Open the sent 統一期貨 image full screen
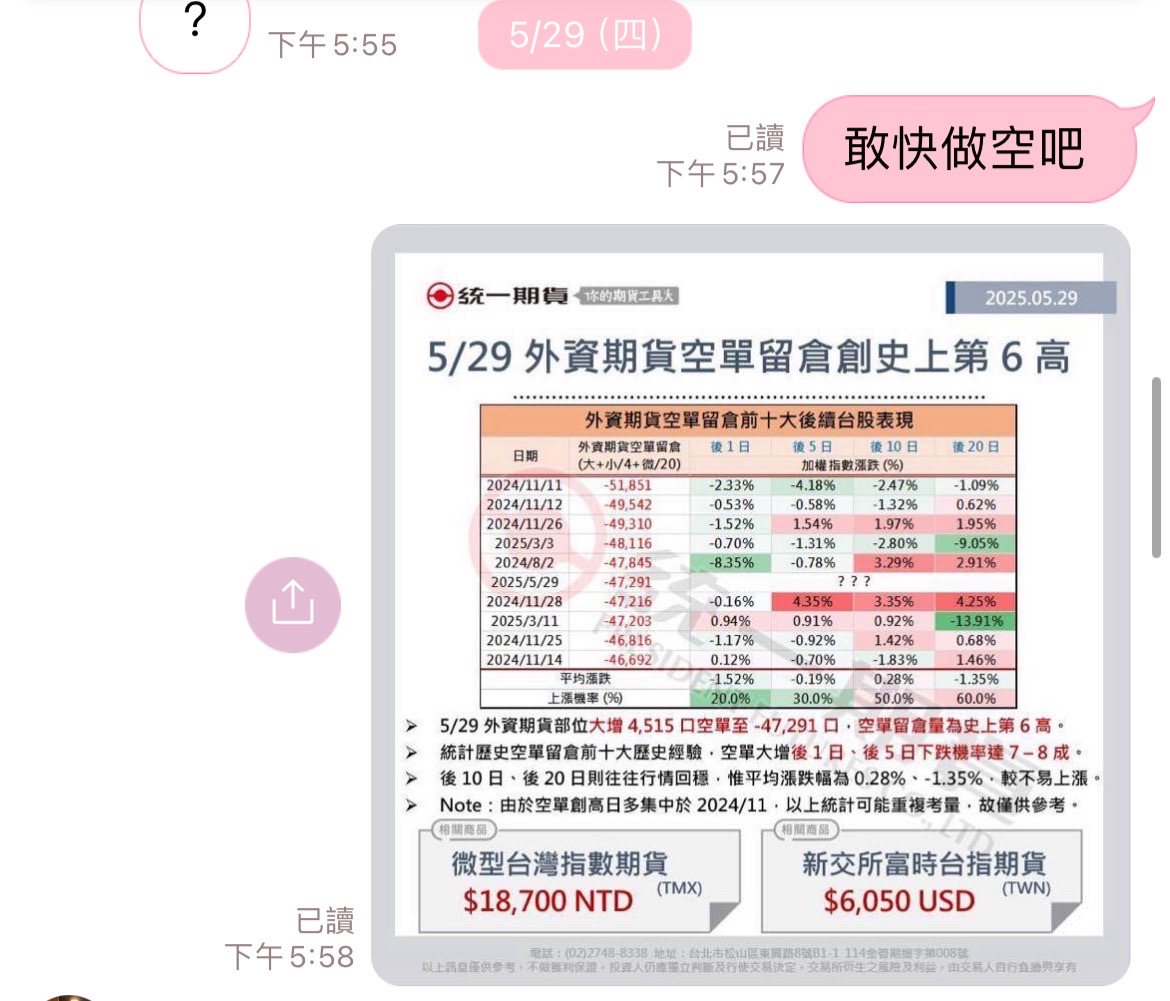 750,605
